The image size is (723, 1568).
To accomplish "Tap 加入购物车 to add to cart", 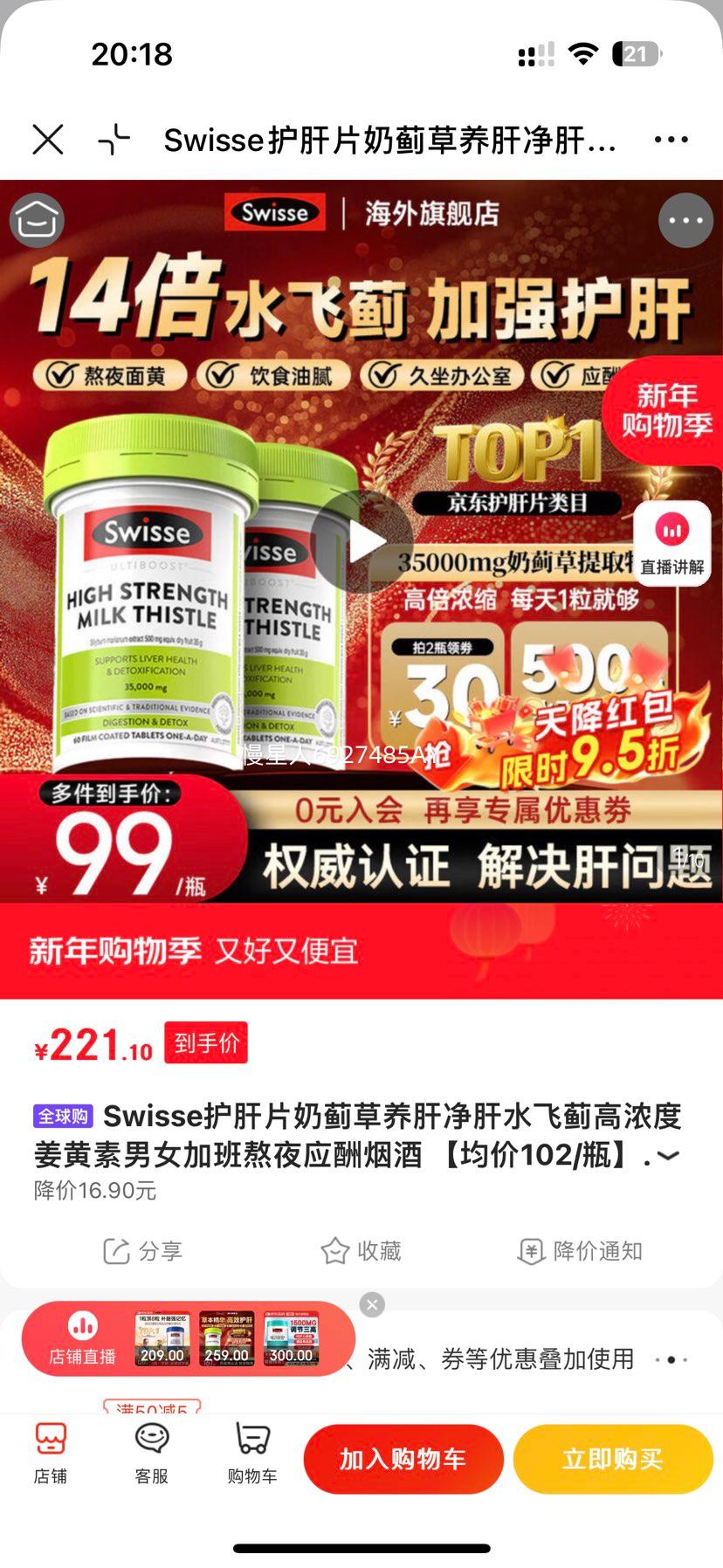I will [x=403, y=1458].
